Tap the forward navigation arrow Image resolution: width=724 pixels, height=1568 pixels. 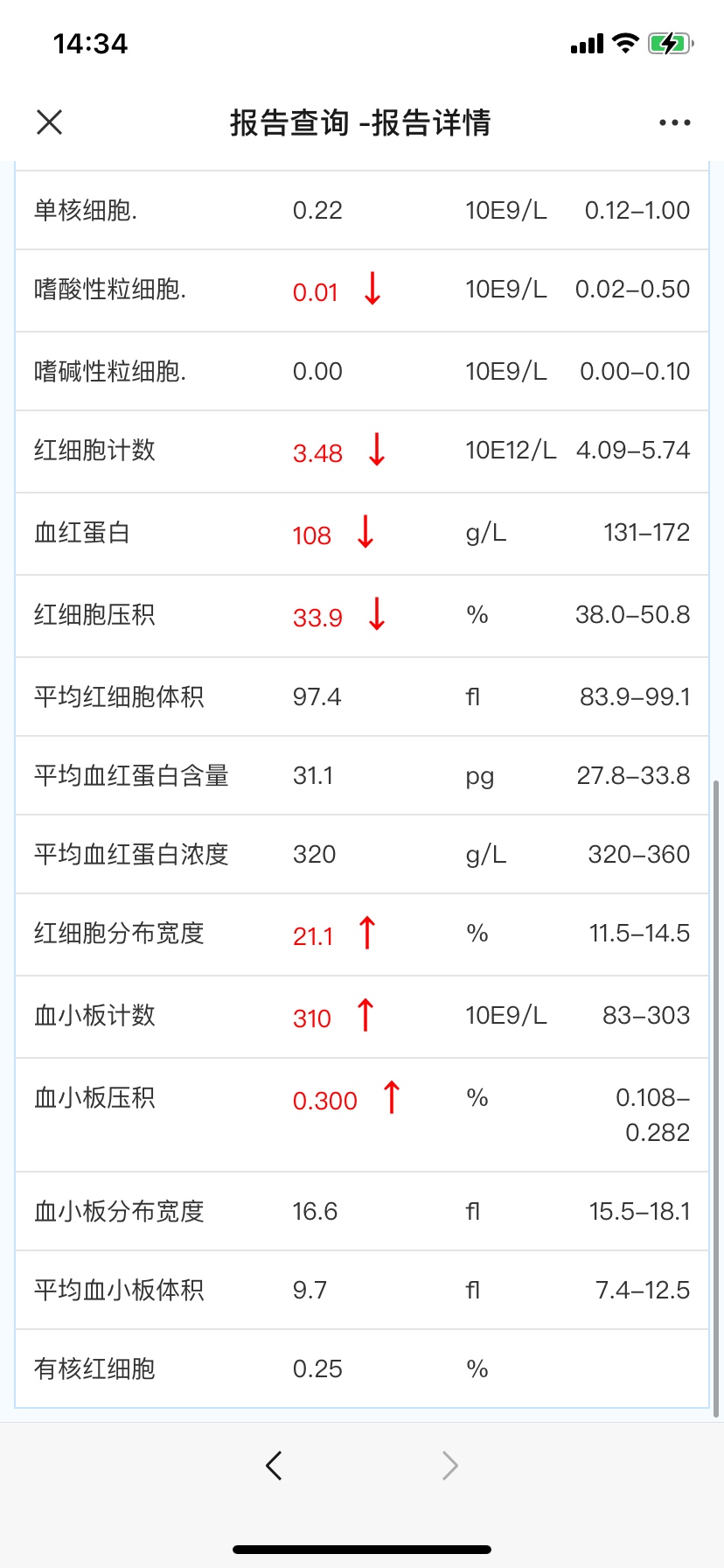(x=450, y=1465)
